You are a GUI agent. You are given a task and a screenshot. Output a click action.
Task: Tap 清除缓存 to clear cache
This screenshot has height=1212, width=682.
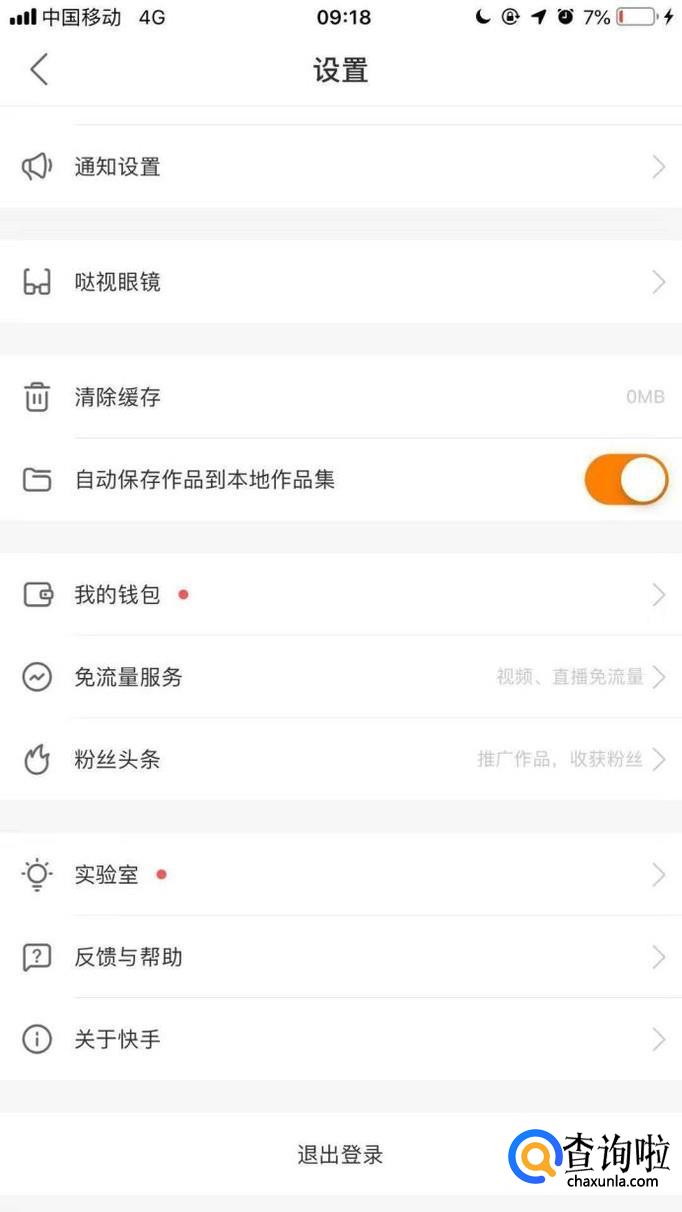click(x=340, y=398)
